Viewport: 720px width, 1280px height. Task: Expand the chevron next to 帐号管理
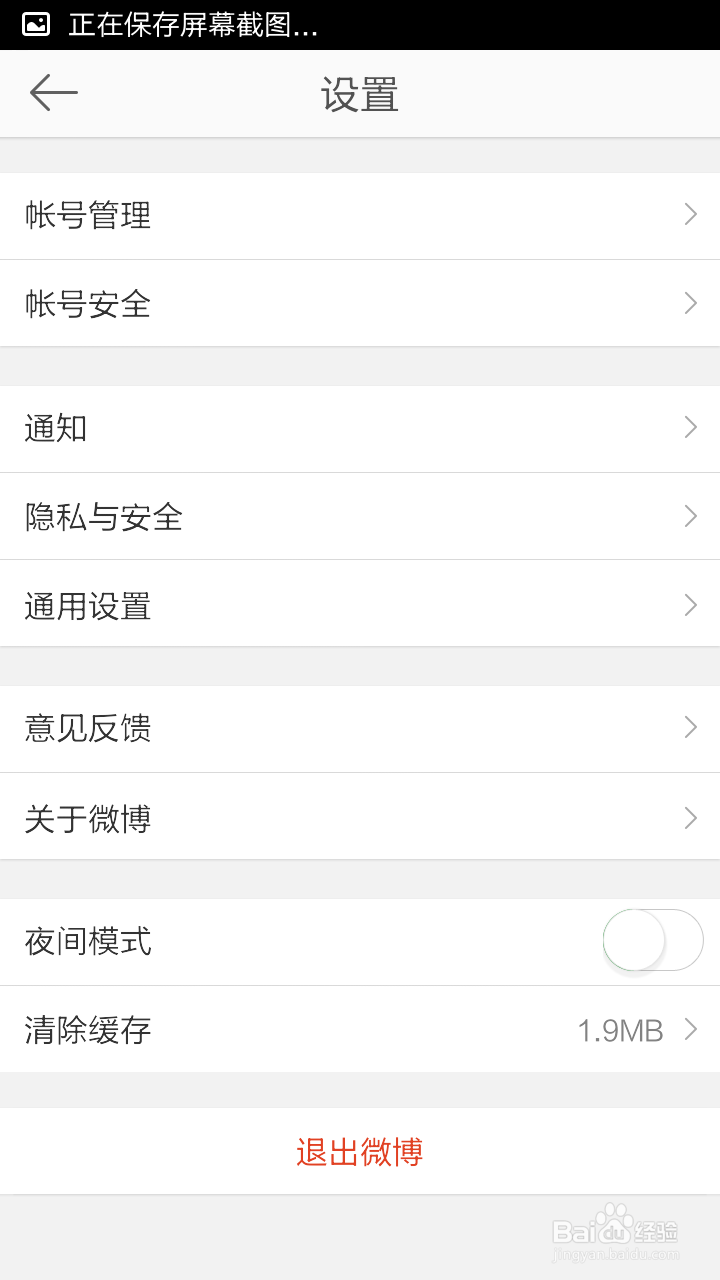689,215
